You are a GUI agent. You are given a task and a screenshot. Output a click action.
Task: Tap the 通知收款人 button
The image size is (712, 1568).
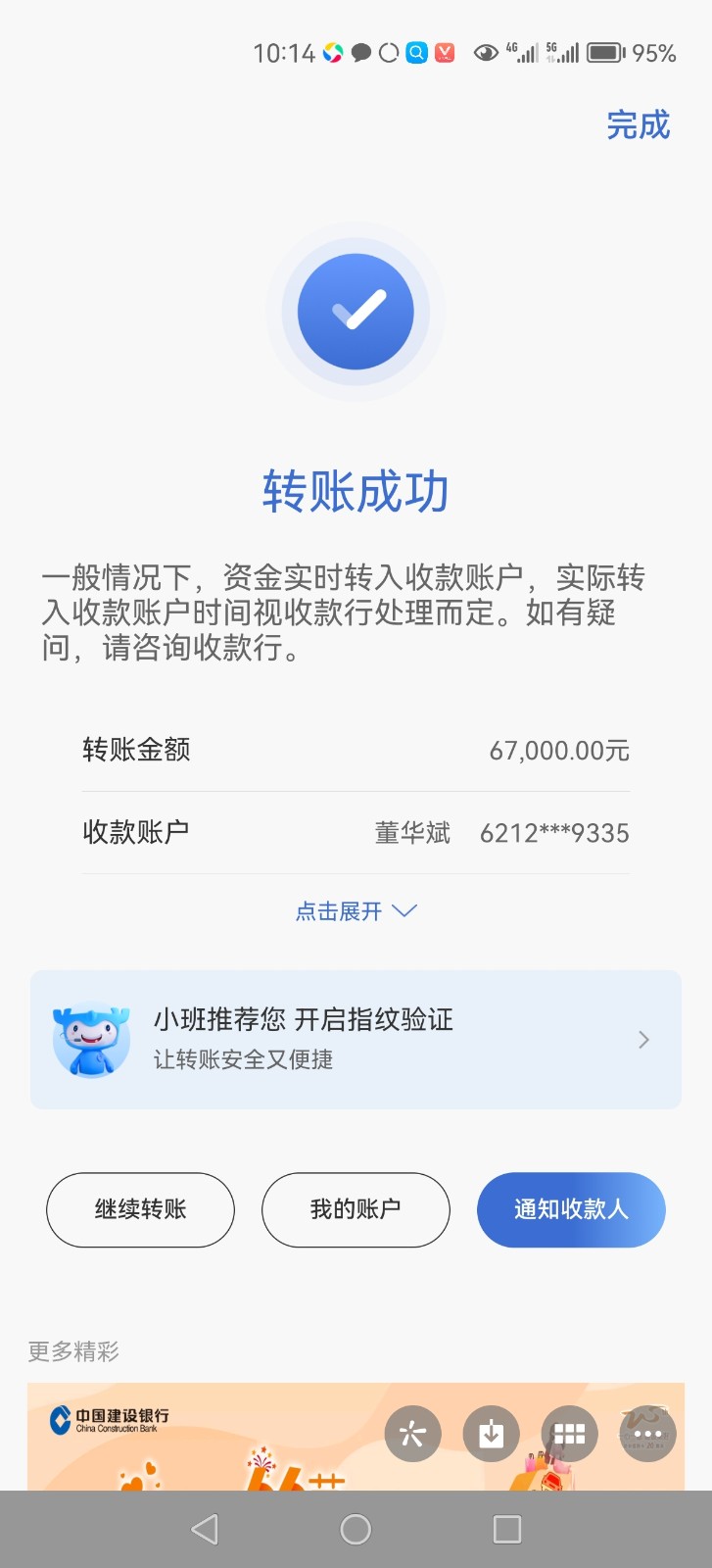click(571, 1209)
